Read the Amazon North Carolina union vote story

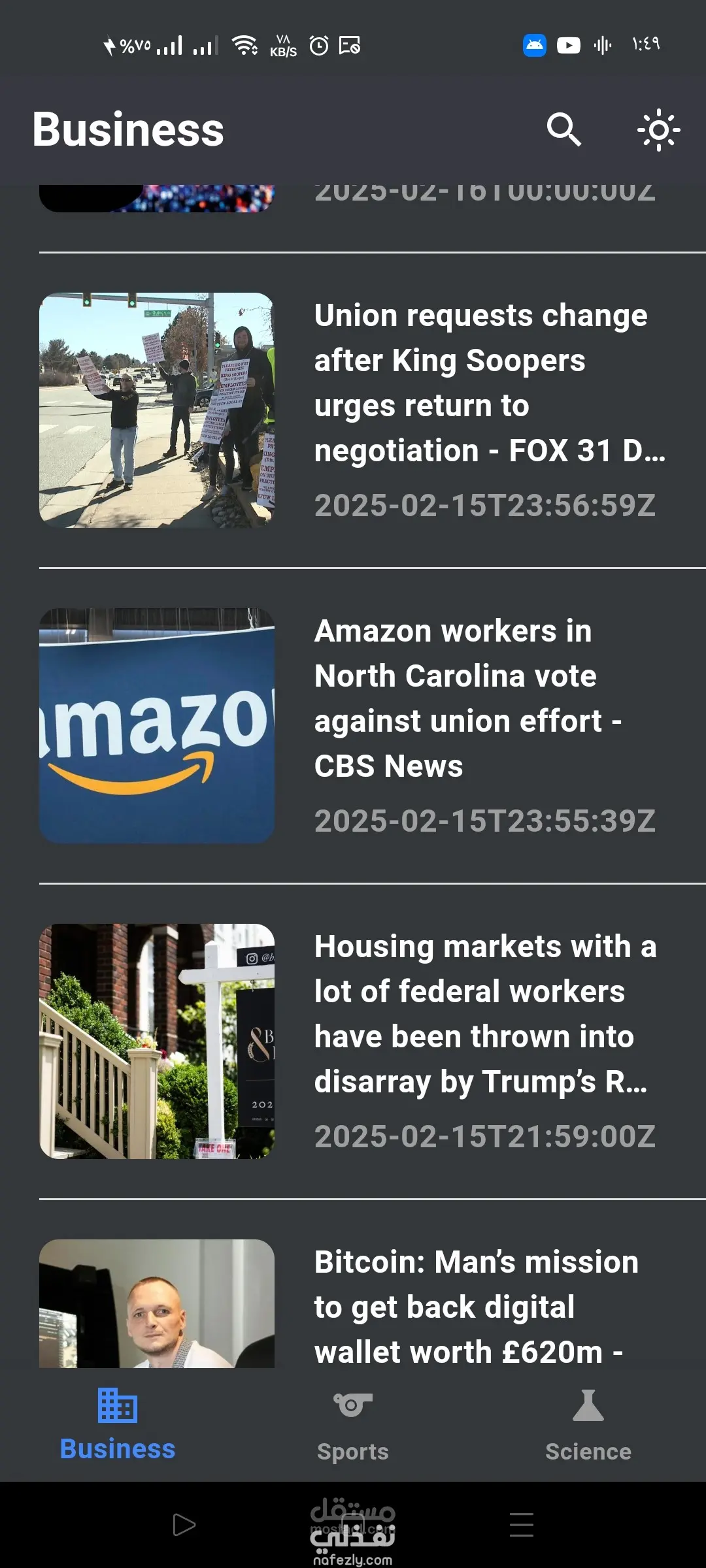(x=467, y=698)
